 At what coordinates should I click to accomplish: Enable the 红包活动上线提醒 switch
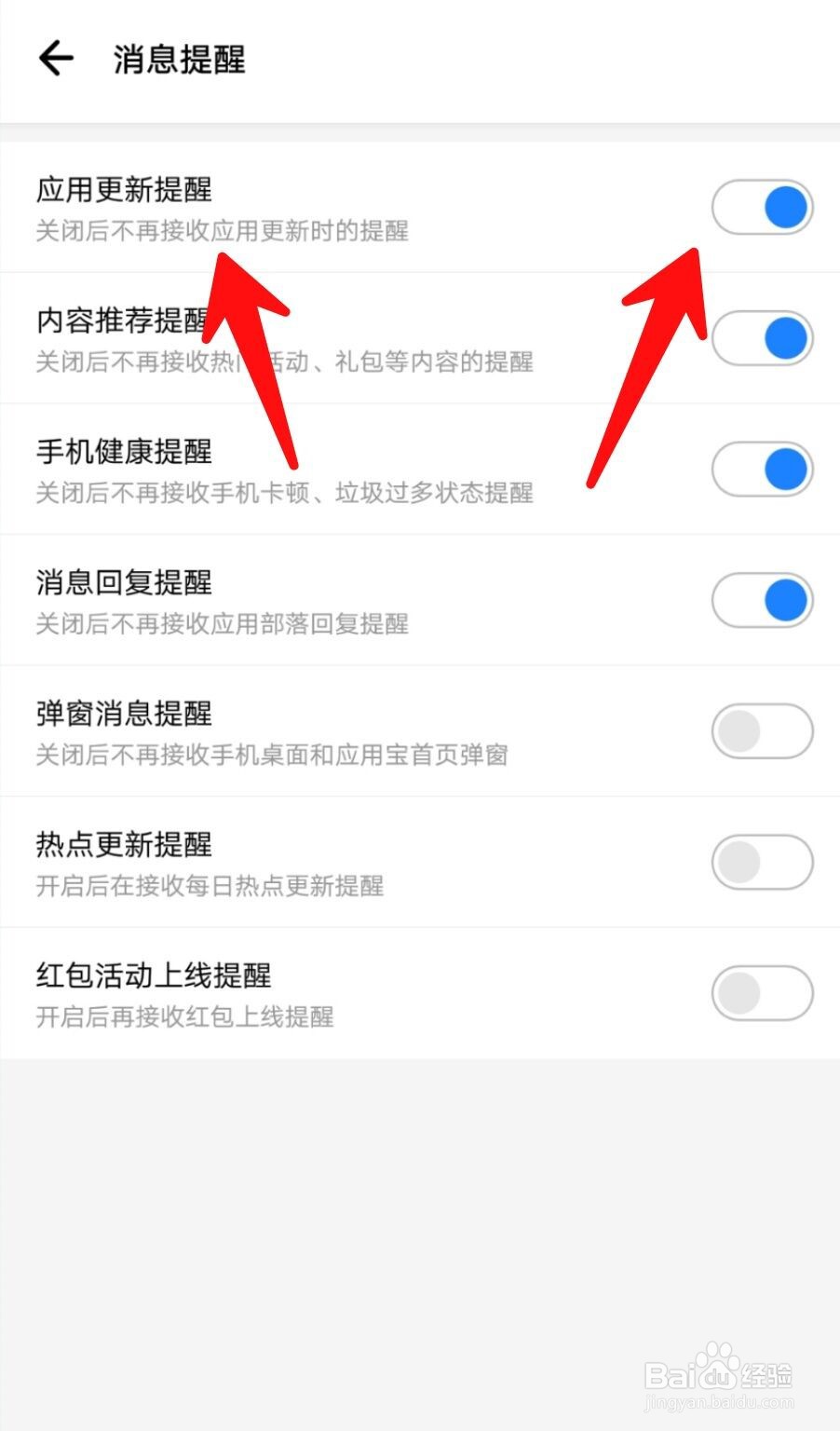(763, 994)
